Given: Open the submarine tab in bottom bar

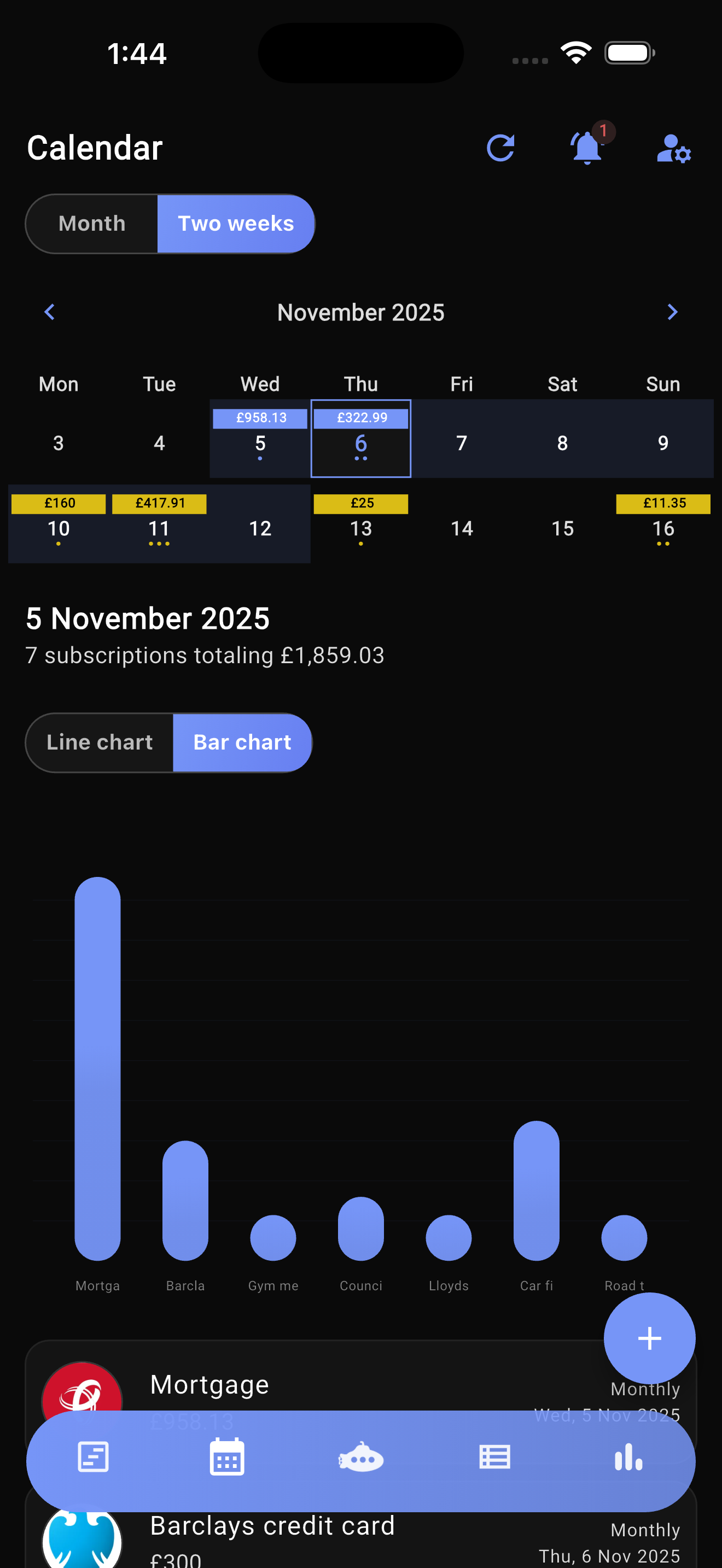Looking at the screenshot, I should click(361, 1459).
